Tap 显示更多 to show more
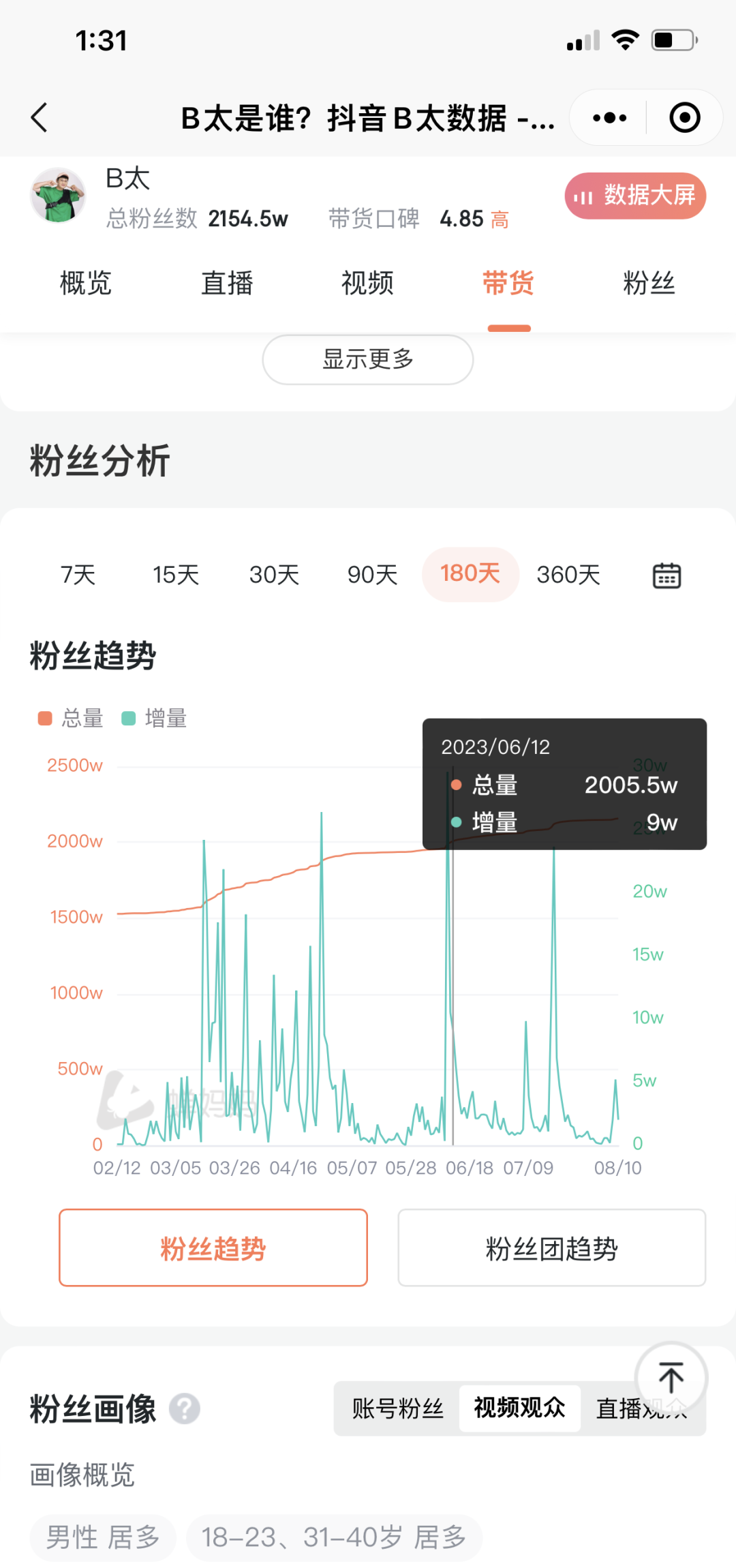 coord(367,359)
